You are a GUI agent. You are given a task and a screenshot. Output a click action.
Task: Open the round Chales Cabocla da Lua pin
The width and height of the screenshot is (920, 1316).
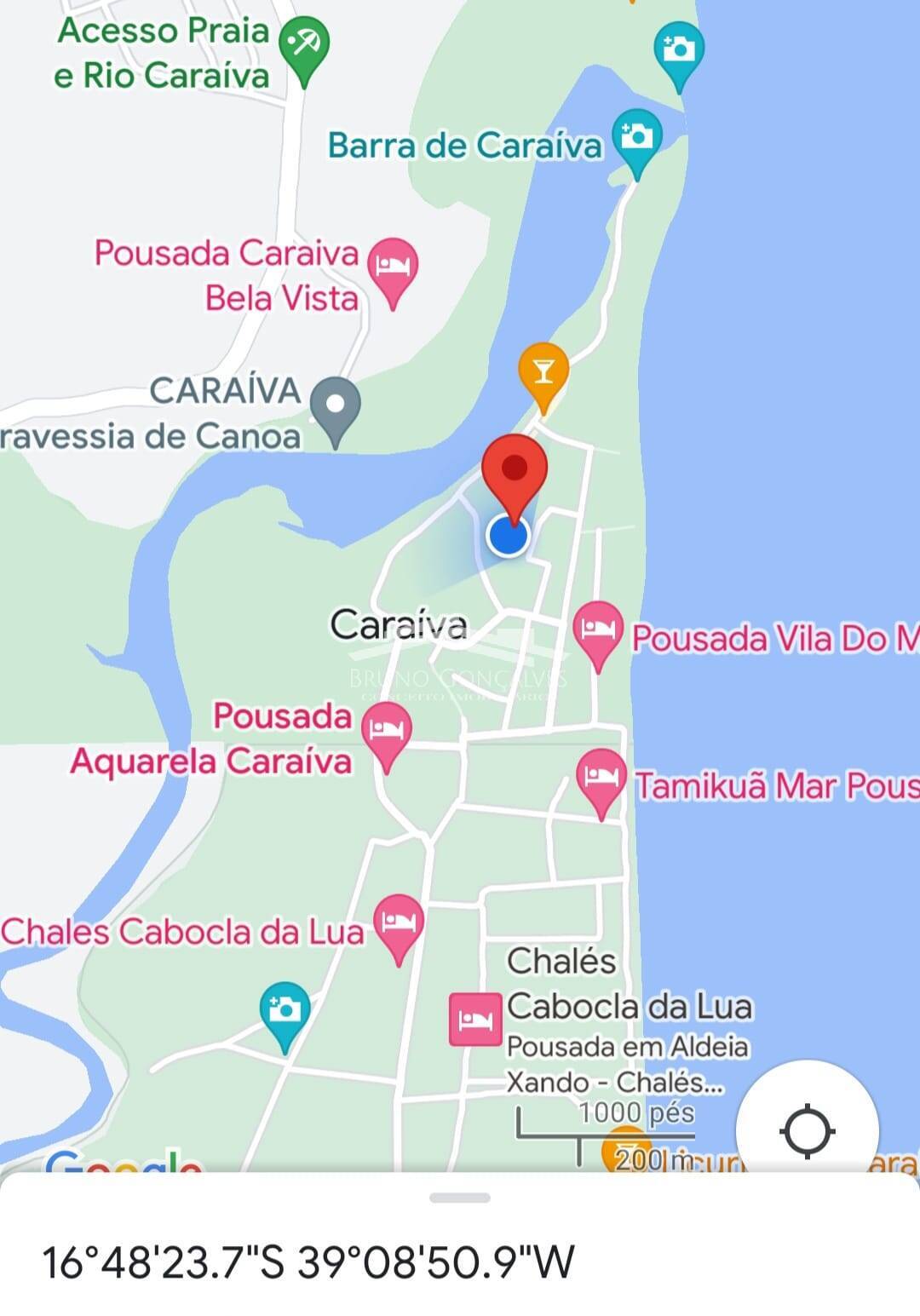click(x=399, y=924)
